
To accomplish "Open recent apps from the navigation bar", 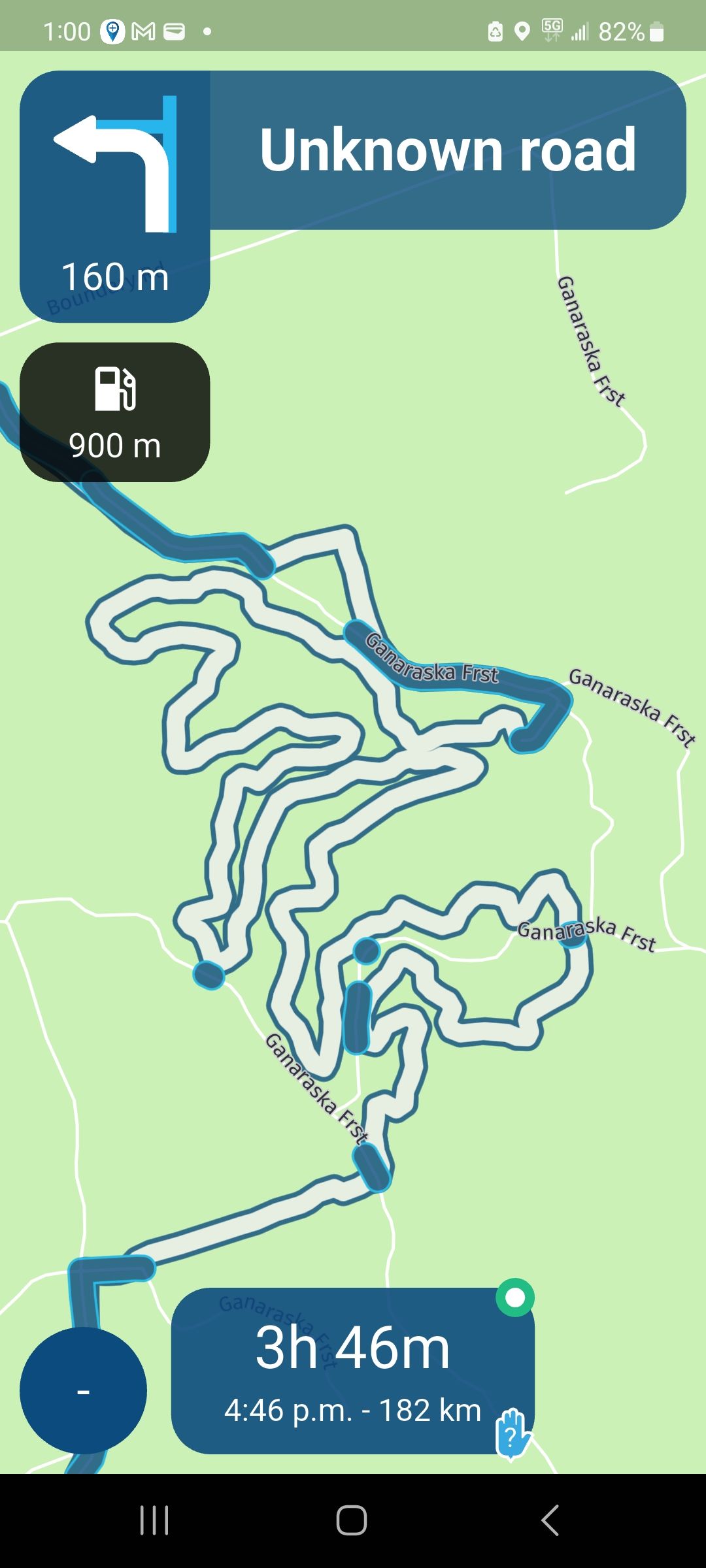I will (x=155, y=1520).
